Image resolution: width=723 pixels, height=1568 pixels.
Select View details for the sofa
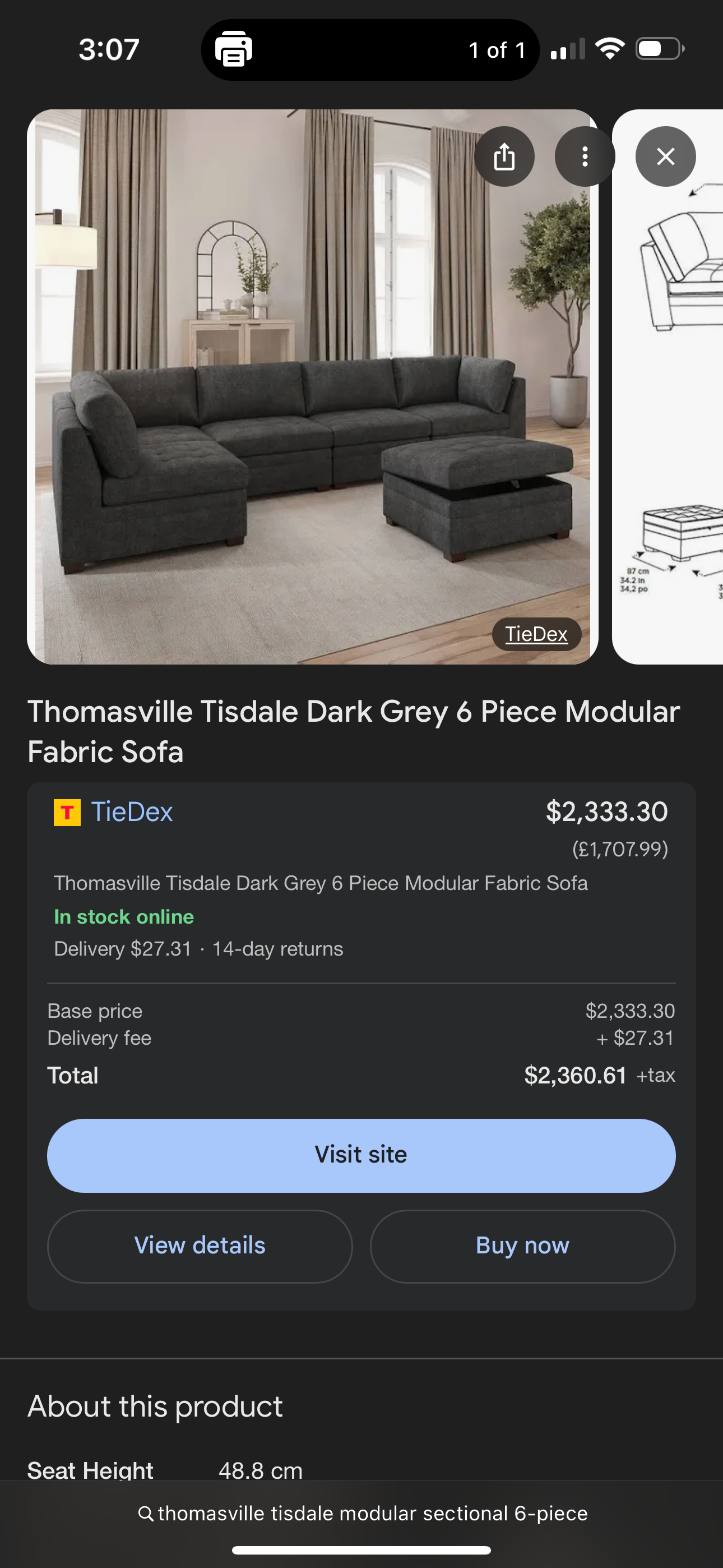point(200,1246)
